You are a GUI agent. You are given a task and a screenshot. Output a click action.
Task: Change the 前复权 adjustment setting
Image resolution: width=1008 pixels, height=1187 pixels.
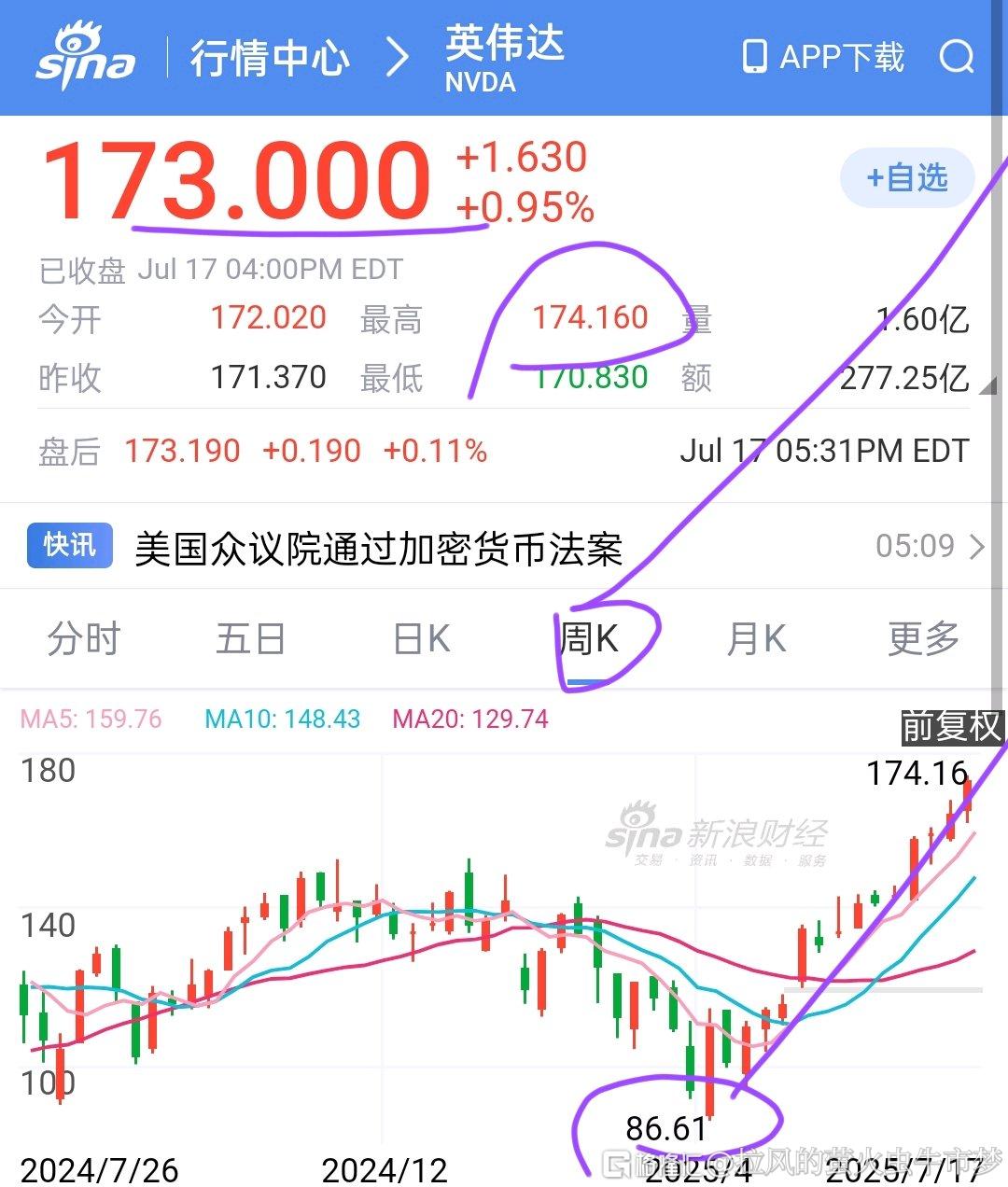click(950, 727)
